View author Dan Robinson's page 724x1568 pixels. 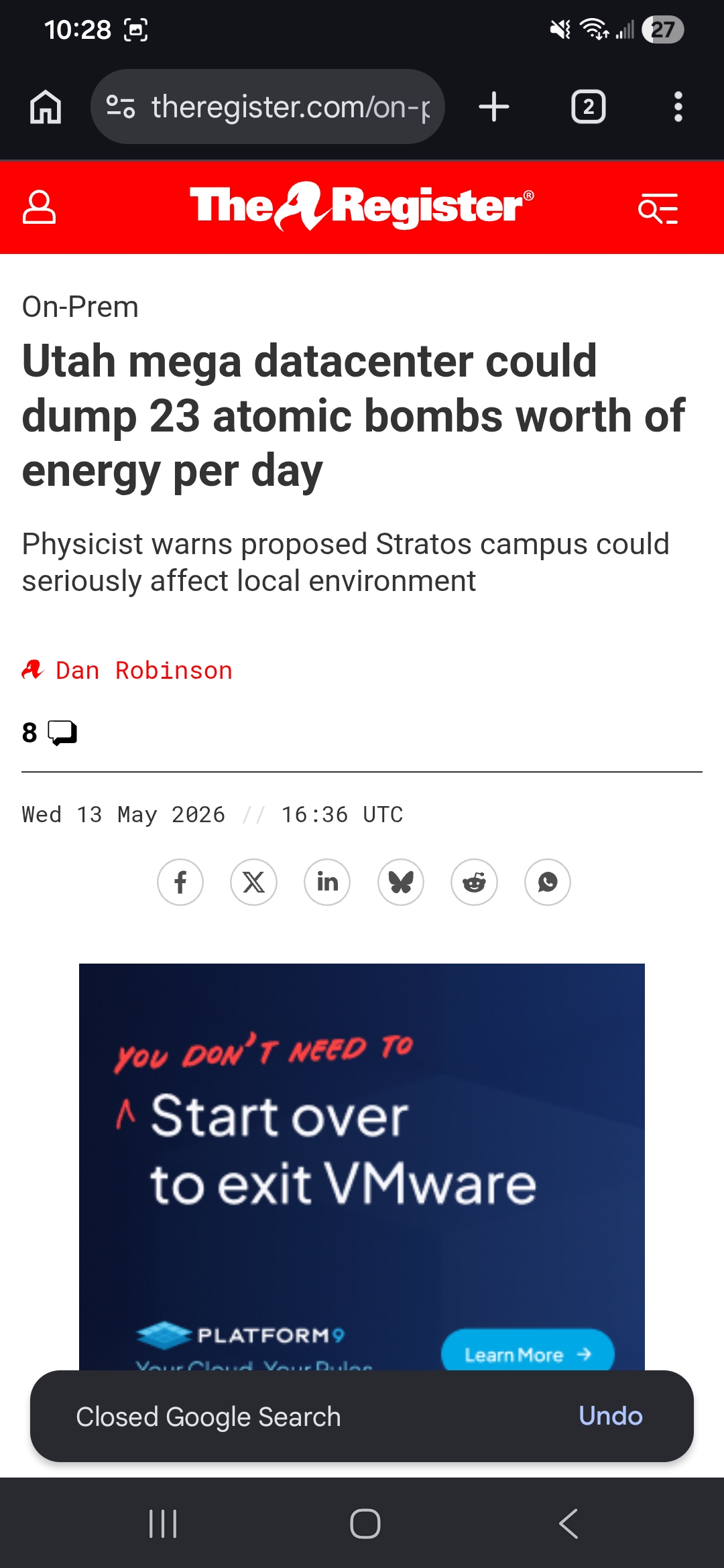pyautogui.click(x=144, y=670)
